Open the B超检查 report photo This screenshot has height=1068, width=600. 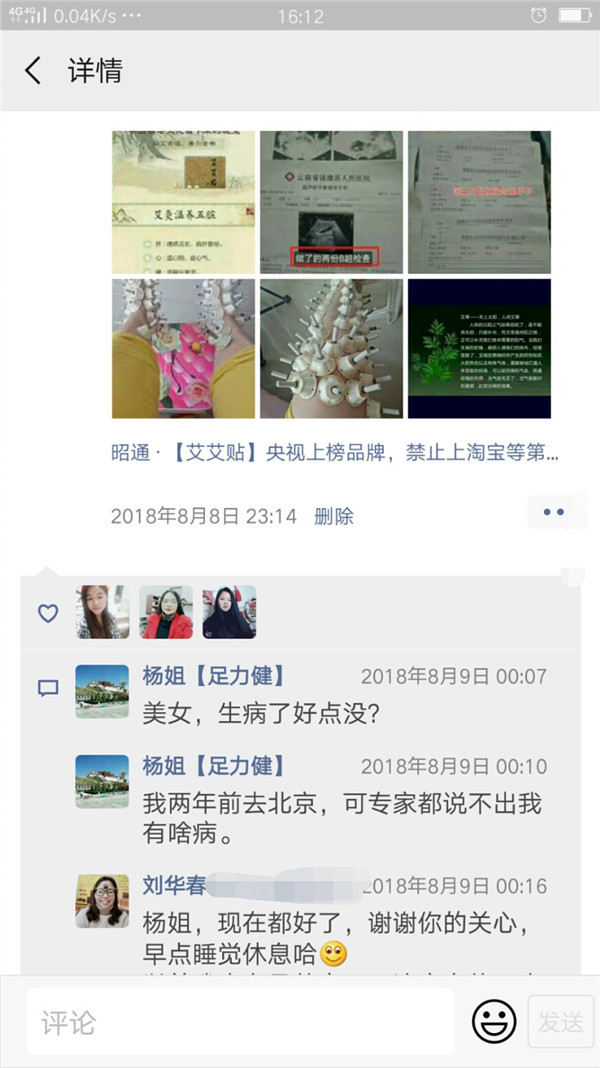click(x=331, y=202)
